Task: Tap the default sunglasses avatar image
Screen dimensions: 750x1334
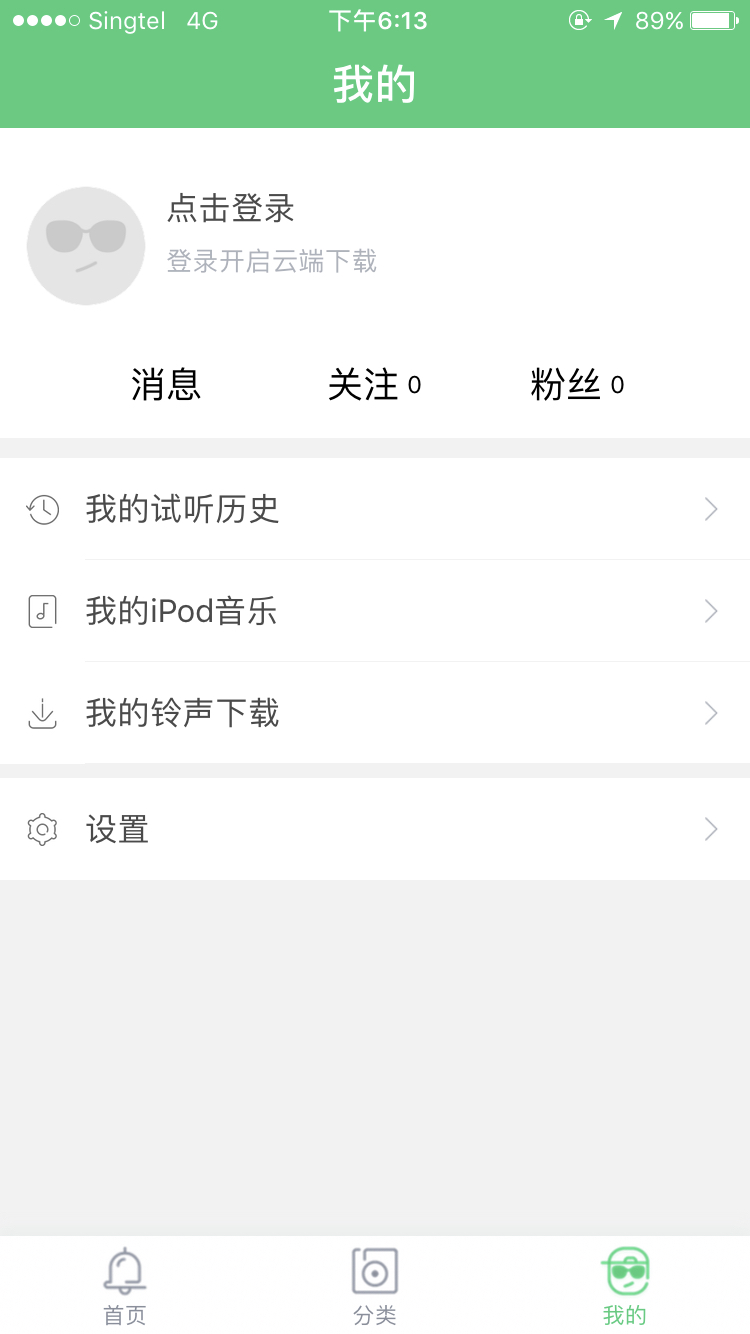Action: 86,246
